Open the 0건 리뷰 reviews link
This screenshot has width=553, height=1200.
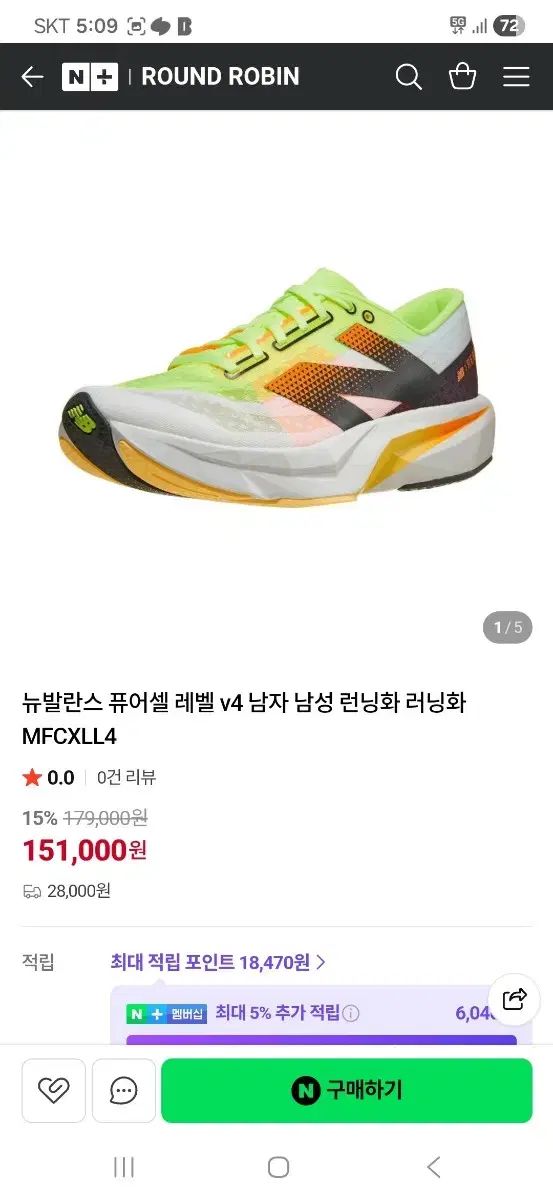coord(126,777)
